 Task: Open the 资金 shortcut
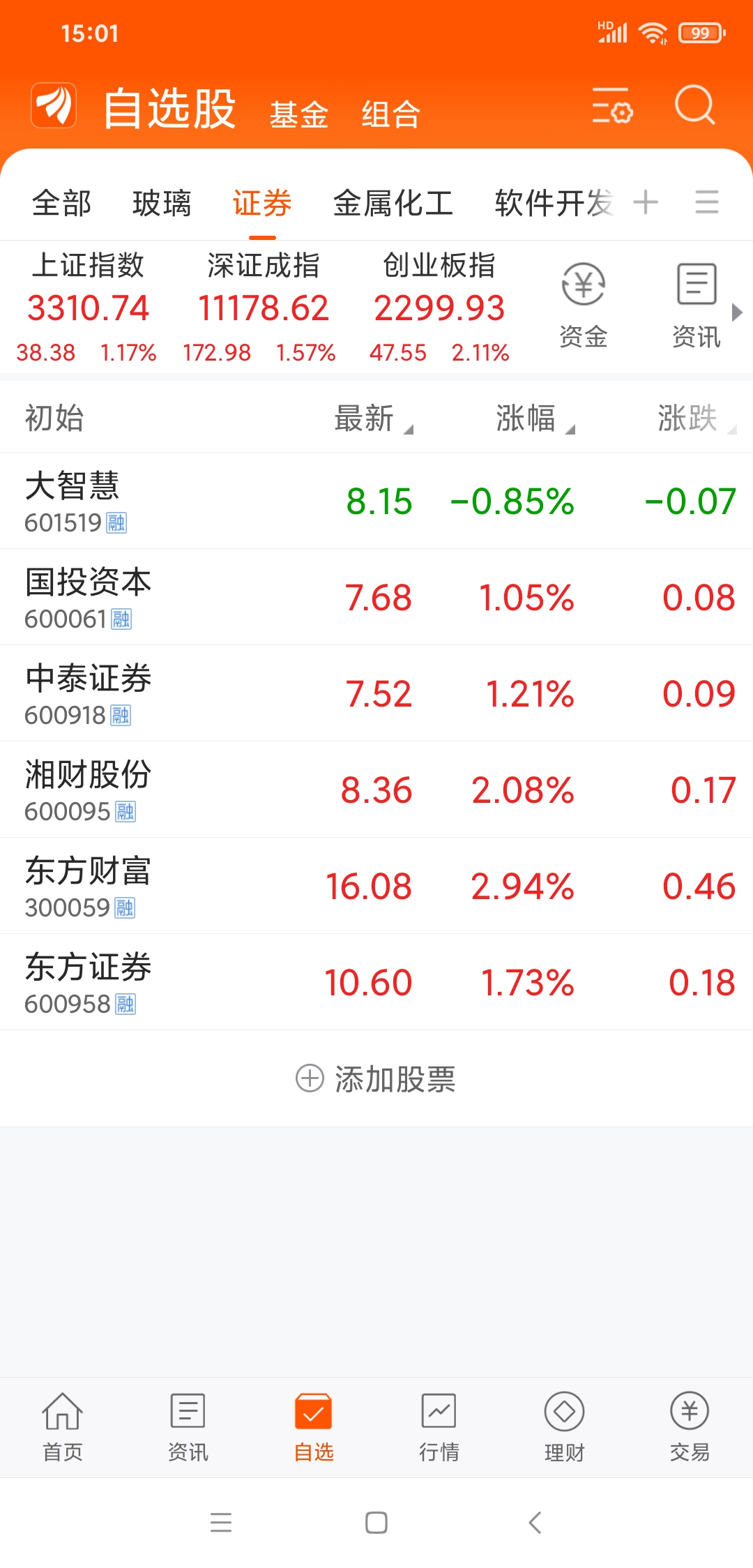coord(584,306)
